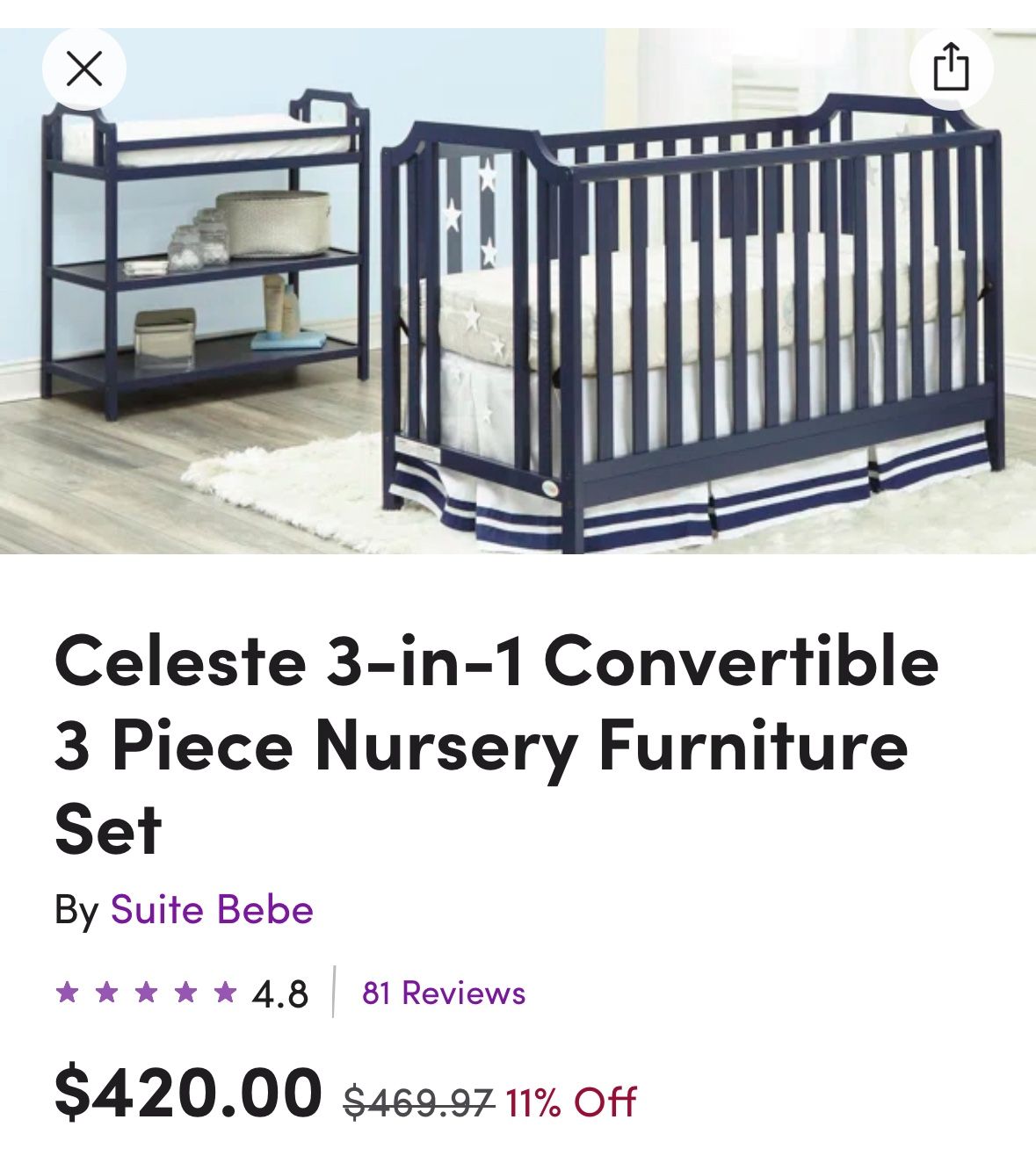
Task: Close the product detail view
Action: [84, 69]
